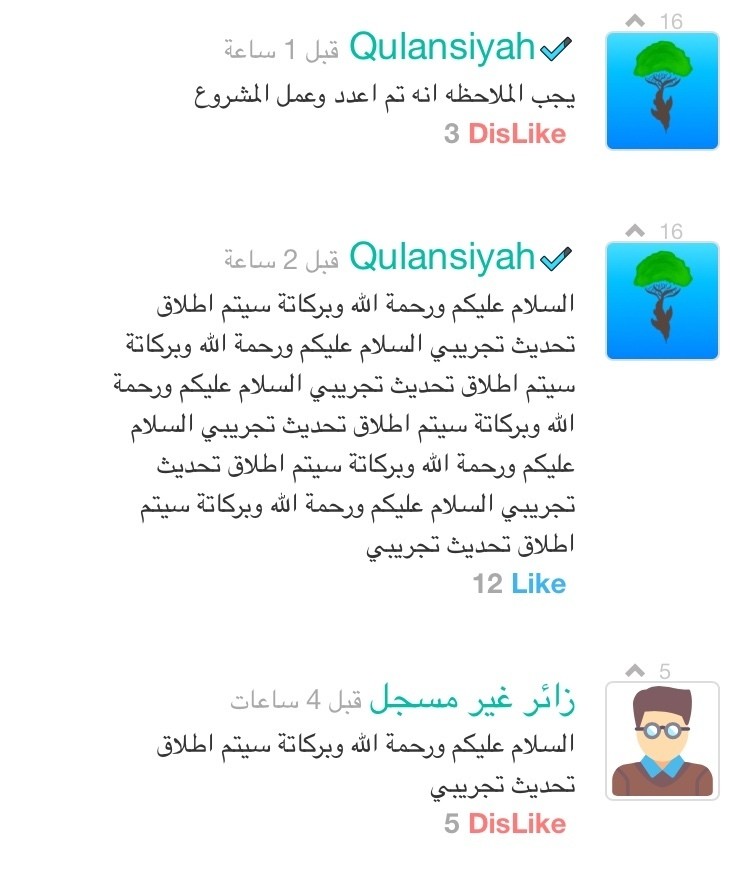Open Qulansiyah's avatar on the 2-hour-old comment
Viewport: 750px width, 896px height.
tap(662, 301)
